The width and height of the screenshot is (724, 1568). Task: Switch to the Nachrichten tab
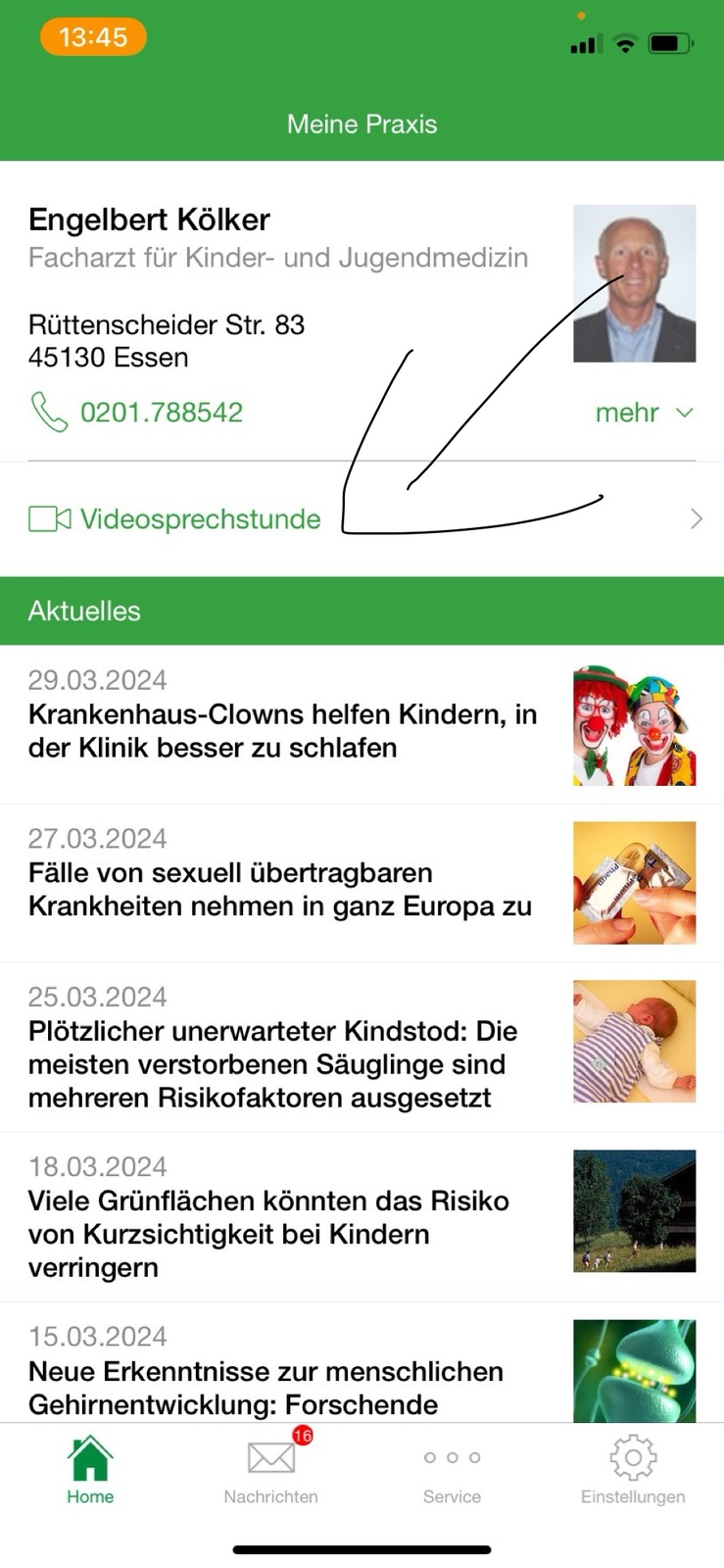coord(271,1470)
